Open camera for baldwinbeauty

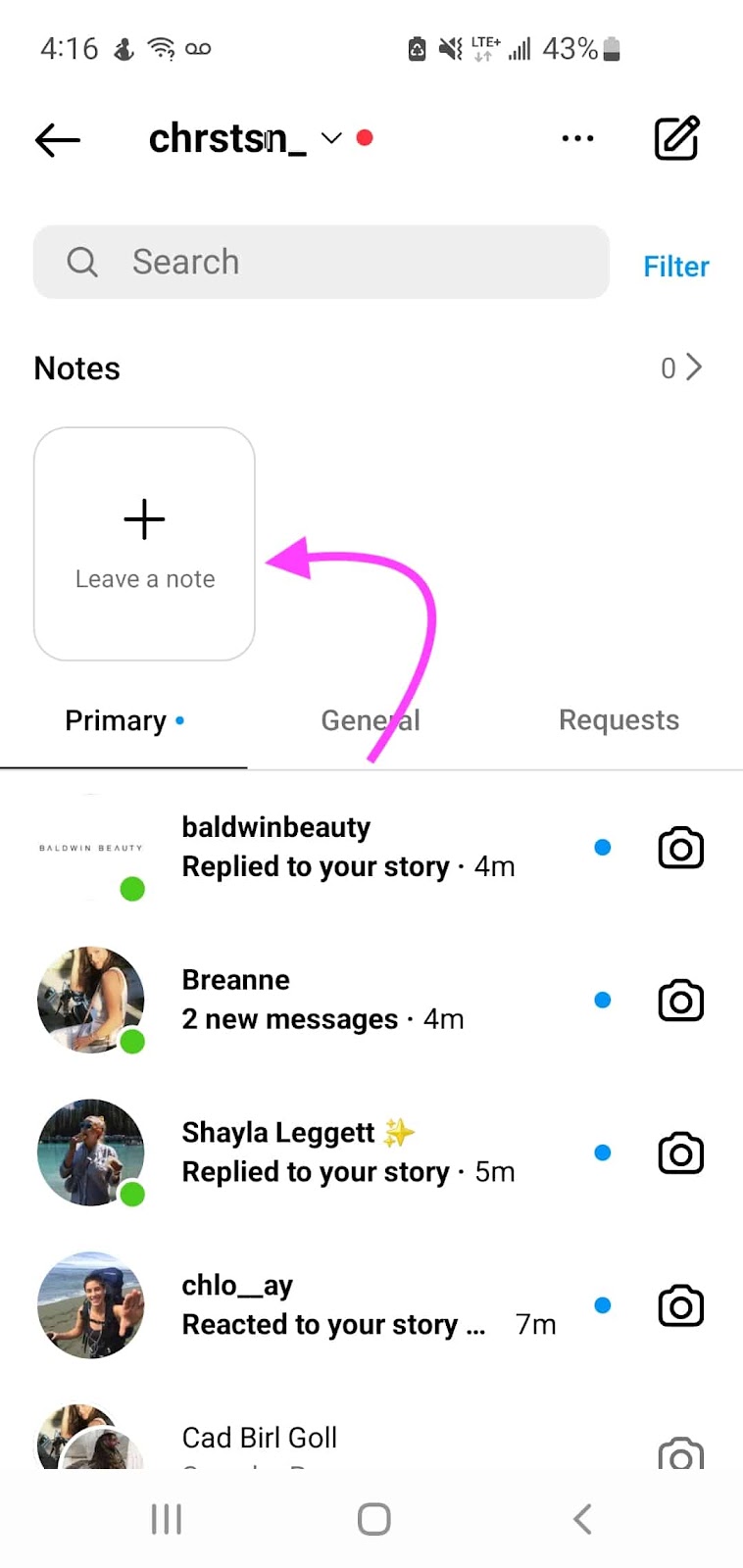point(680,848)
